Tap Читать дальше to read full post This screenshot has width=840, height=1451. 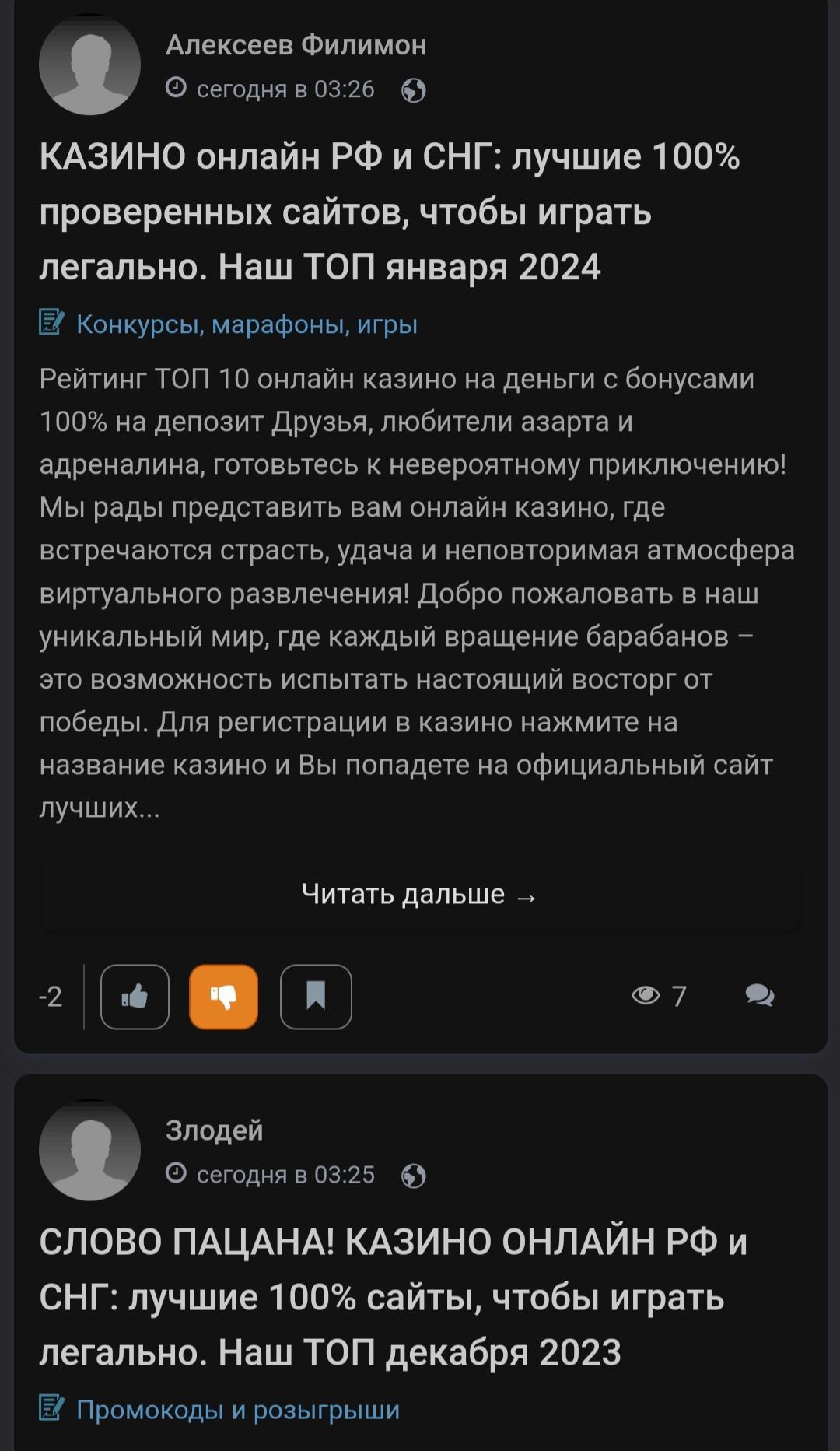[420, 895]
